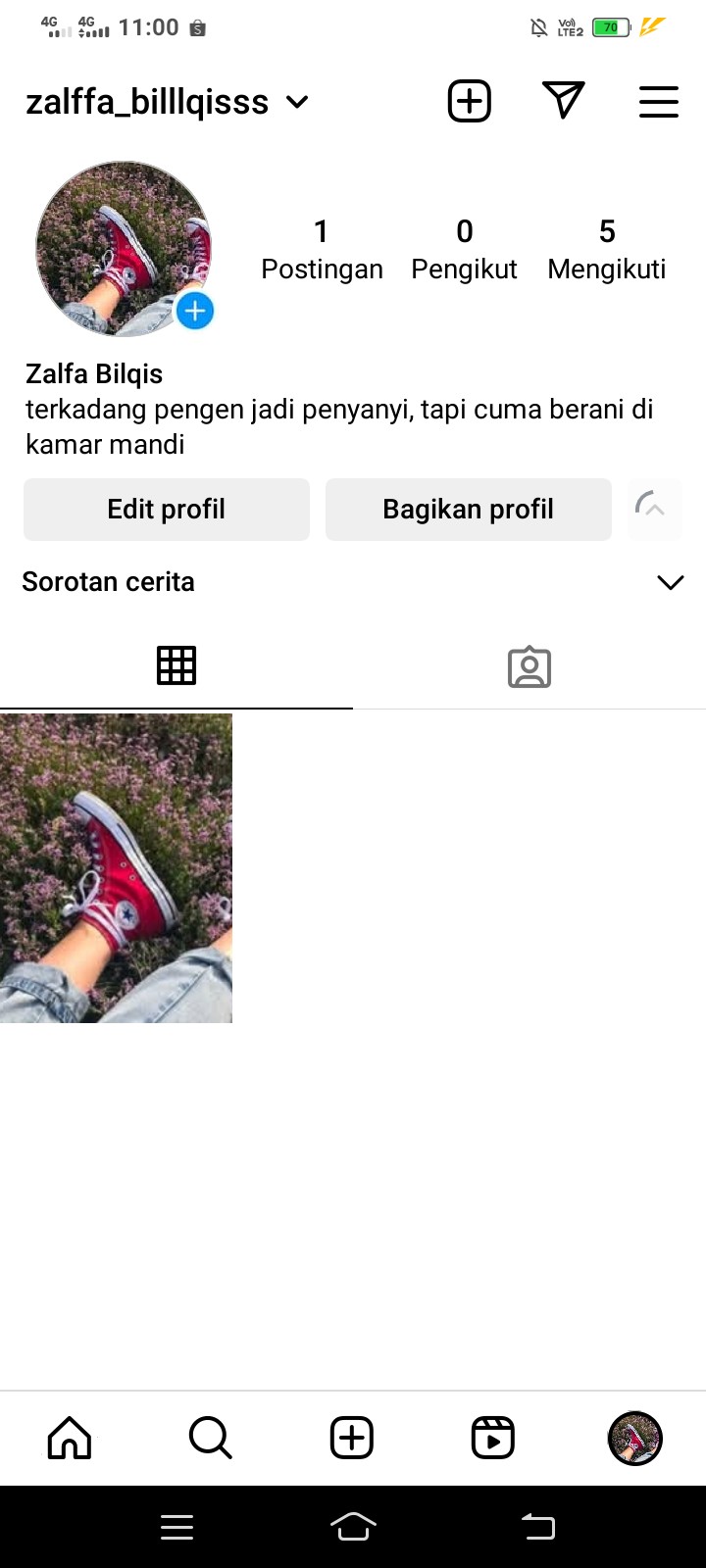Go to the Home feed tab
The height and width of the screenshot is (1568, 706).
(70, 1438)
